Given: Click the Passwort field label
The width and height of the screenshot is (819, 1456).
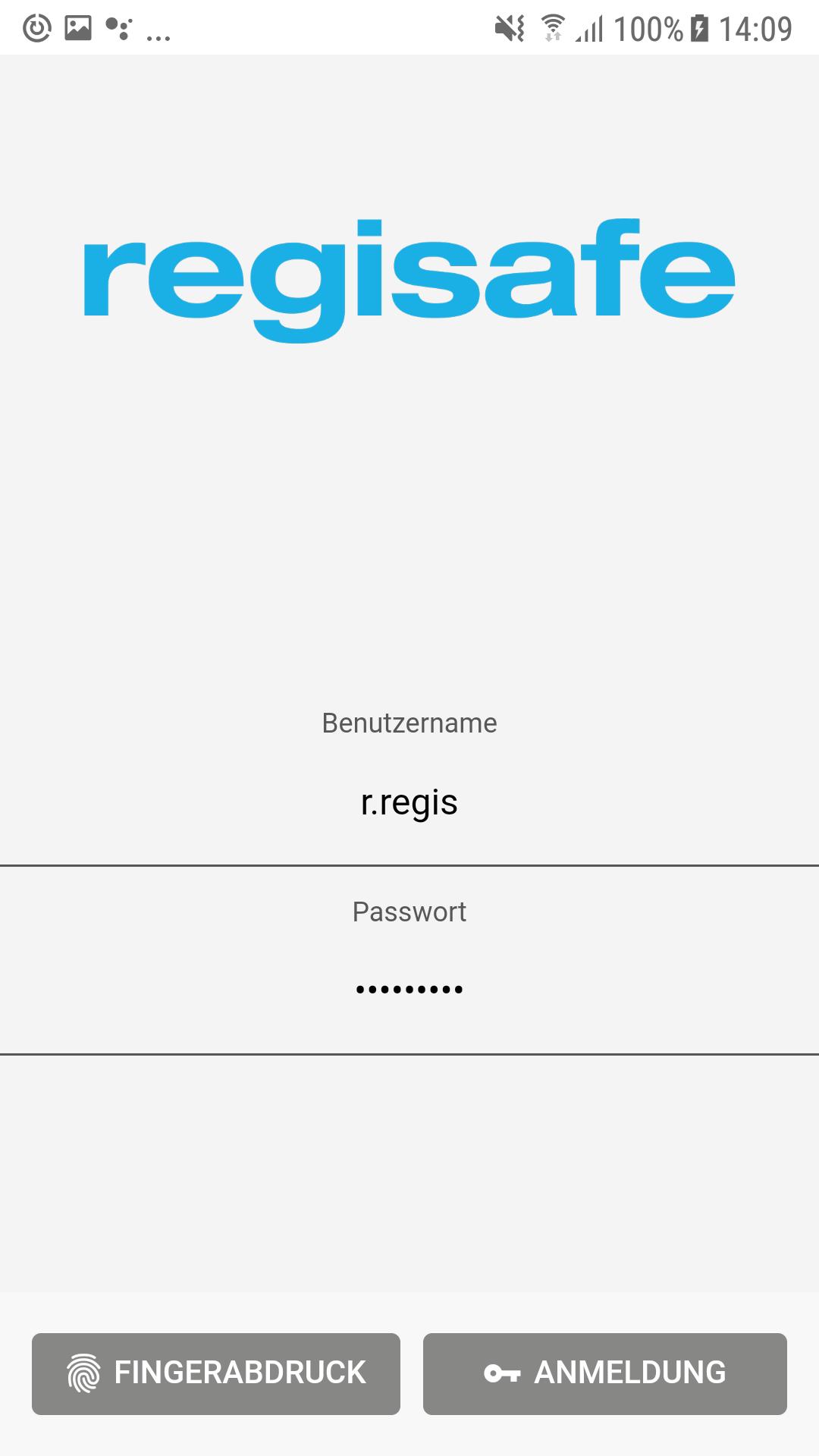Looking at the screenshot, I should point(409,911).
